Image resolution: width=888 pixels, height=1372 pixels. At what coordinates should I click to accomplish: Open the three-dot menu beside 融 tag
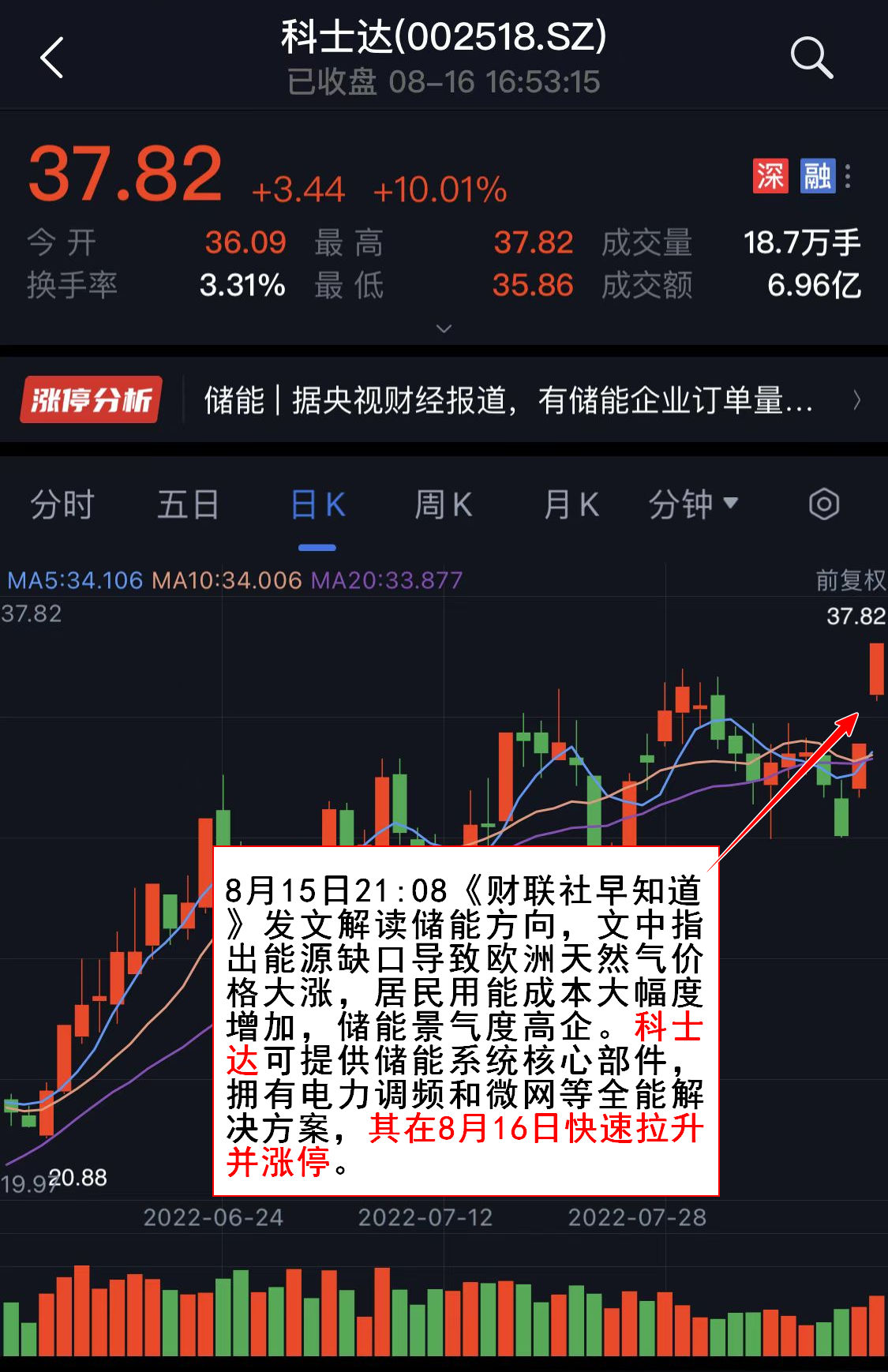pos(848,176)
